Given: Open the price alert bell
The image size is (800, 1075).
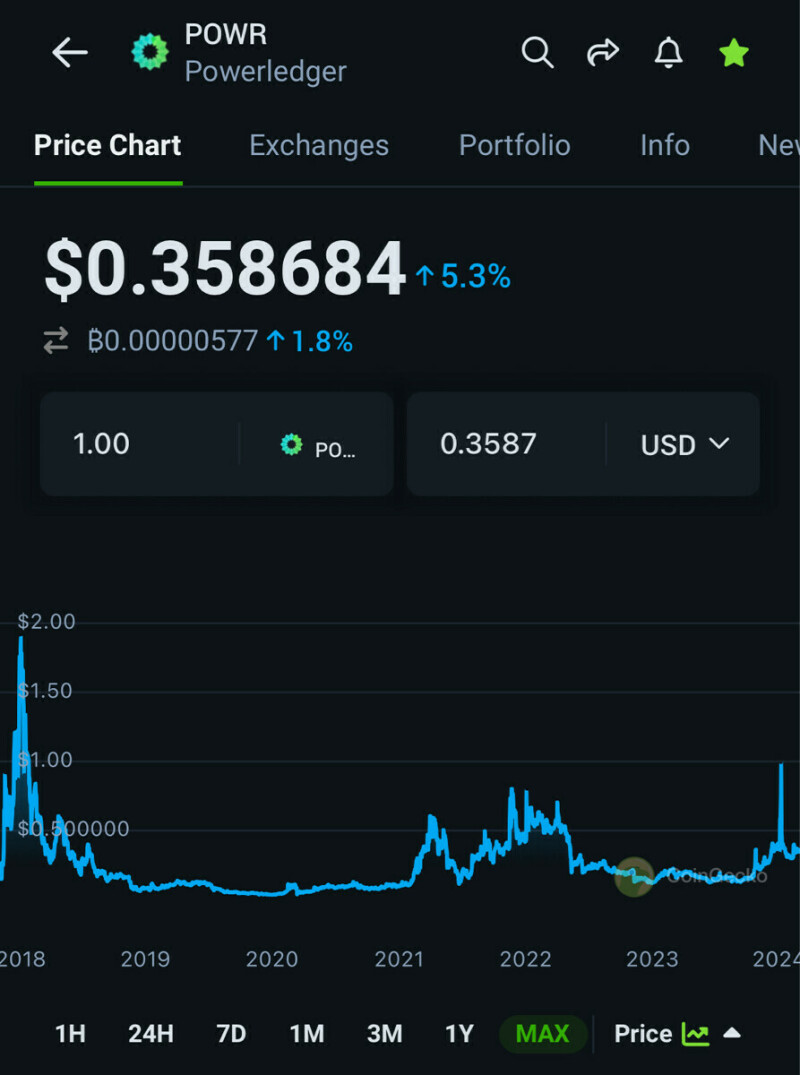Looking at the screenshot, I should 668,53.
